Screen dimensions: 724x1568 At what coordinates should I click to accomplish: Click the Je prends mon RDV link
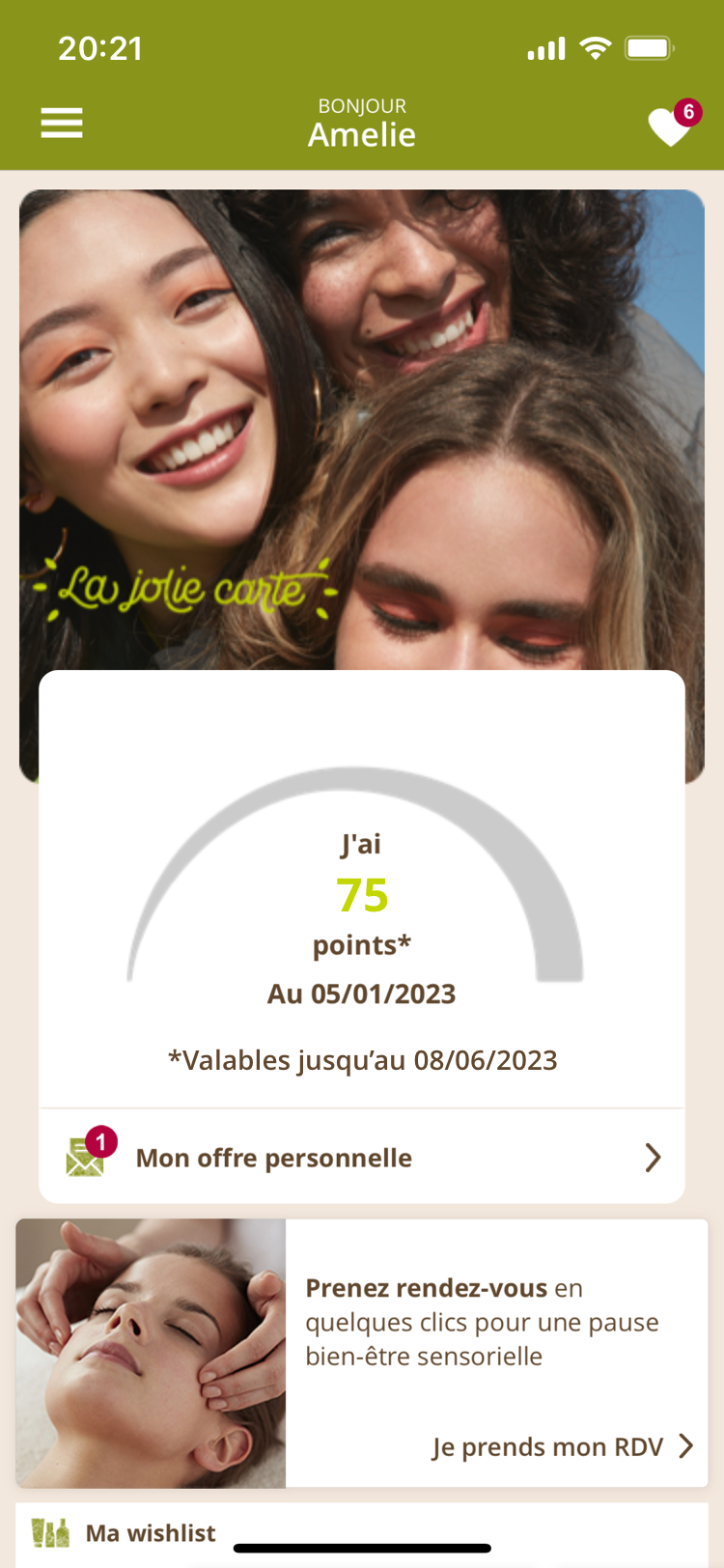[x=549, y=1446]
